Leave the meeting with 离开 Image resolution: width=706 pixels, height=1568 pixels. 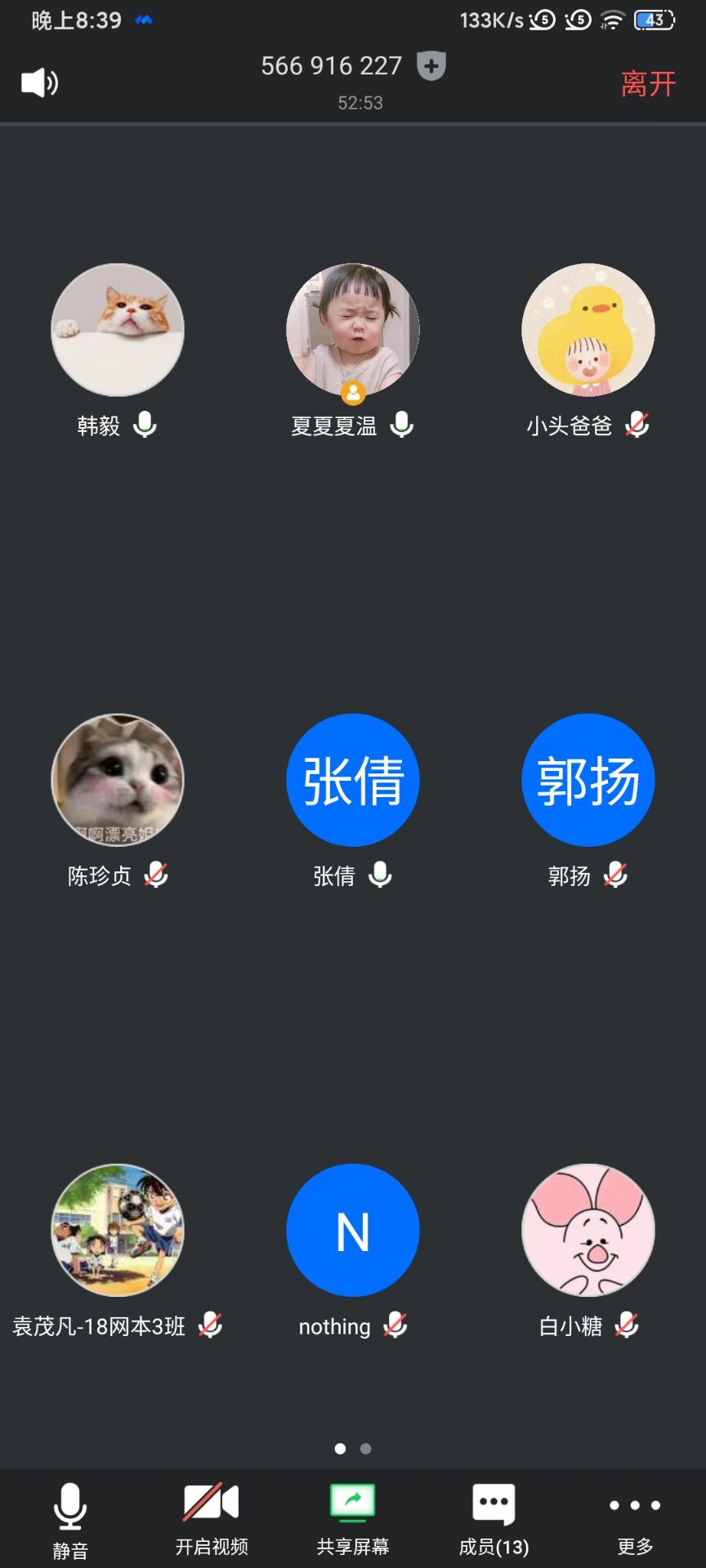pos(648,84)
